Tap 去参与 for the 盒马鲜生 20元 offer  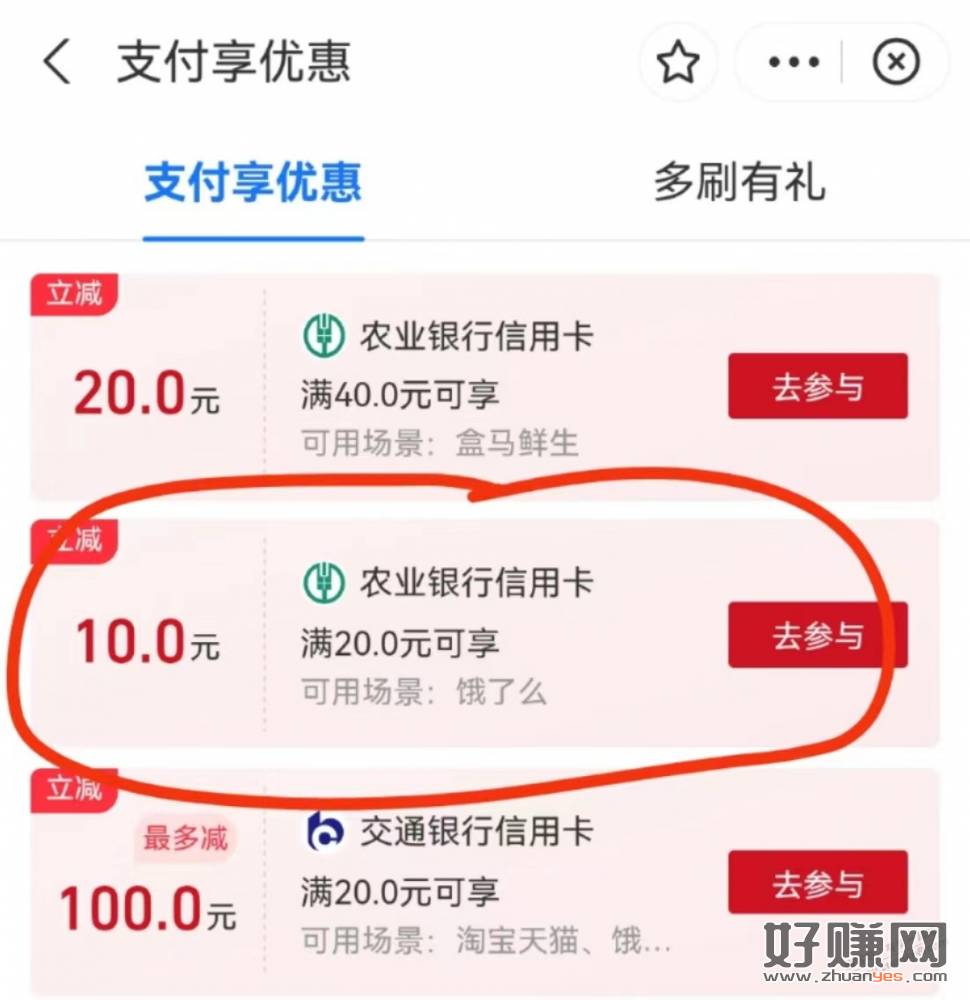pyautogui.click(x=817, y=387)
